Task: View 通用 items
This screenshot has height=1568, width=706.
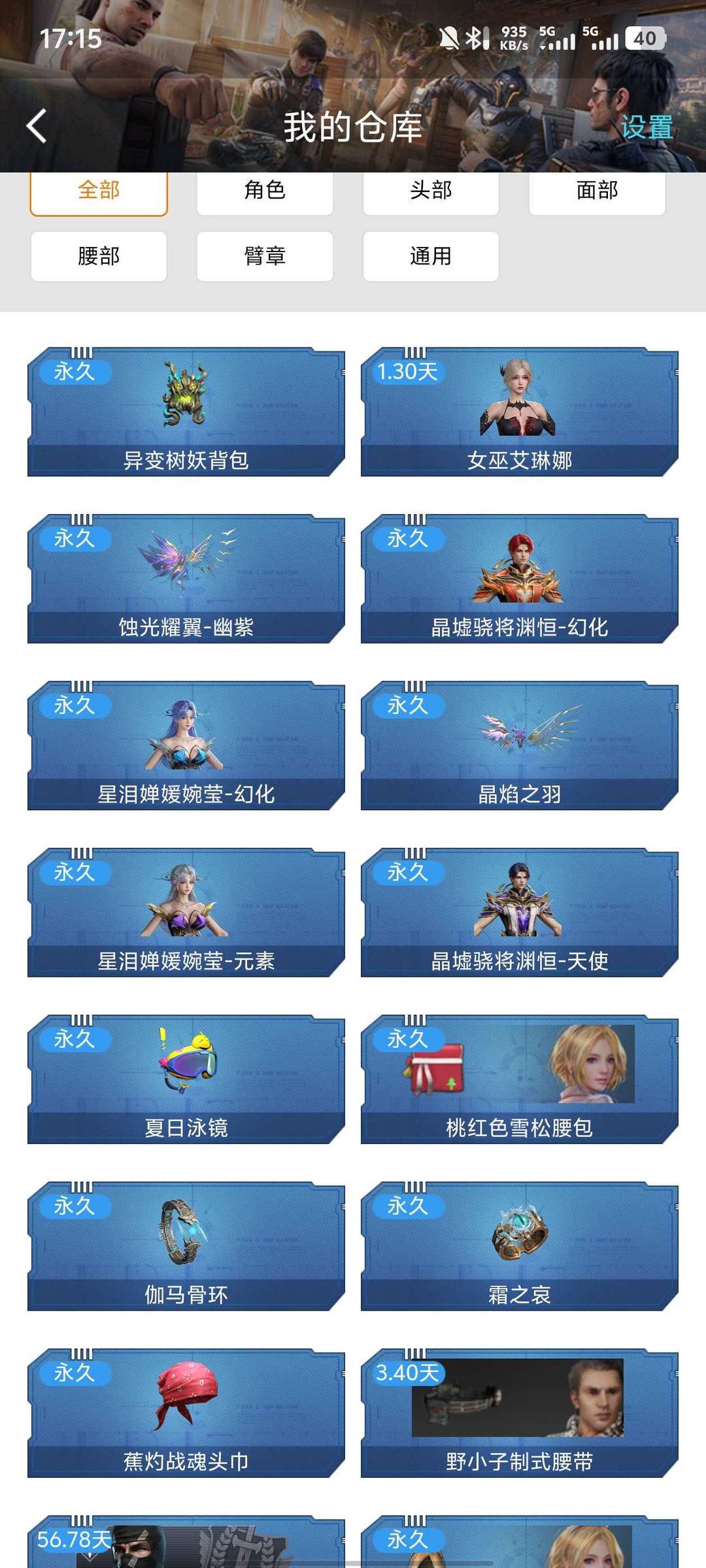Action: (431, 256)
